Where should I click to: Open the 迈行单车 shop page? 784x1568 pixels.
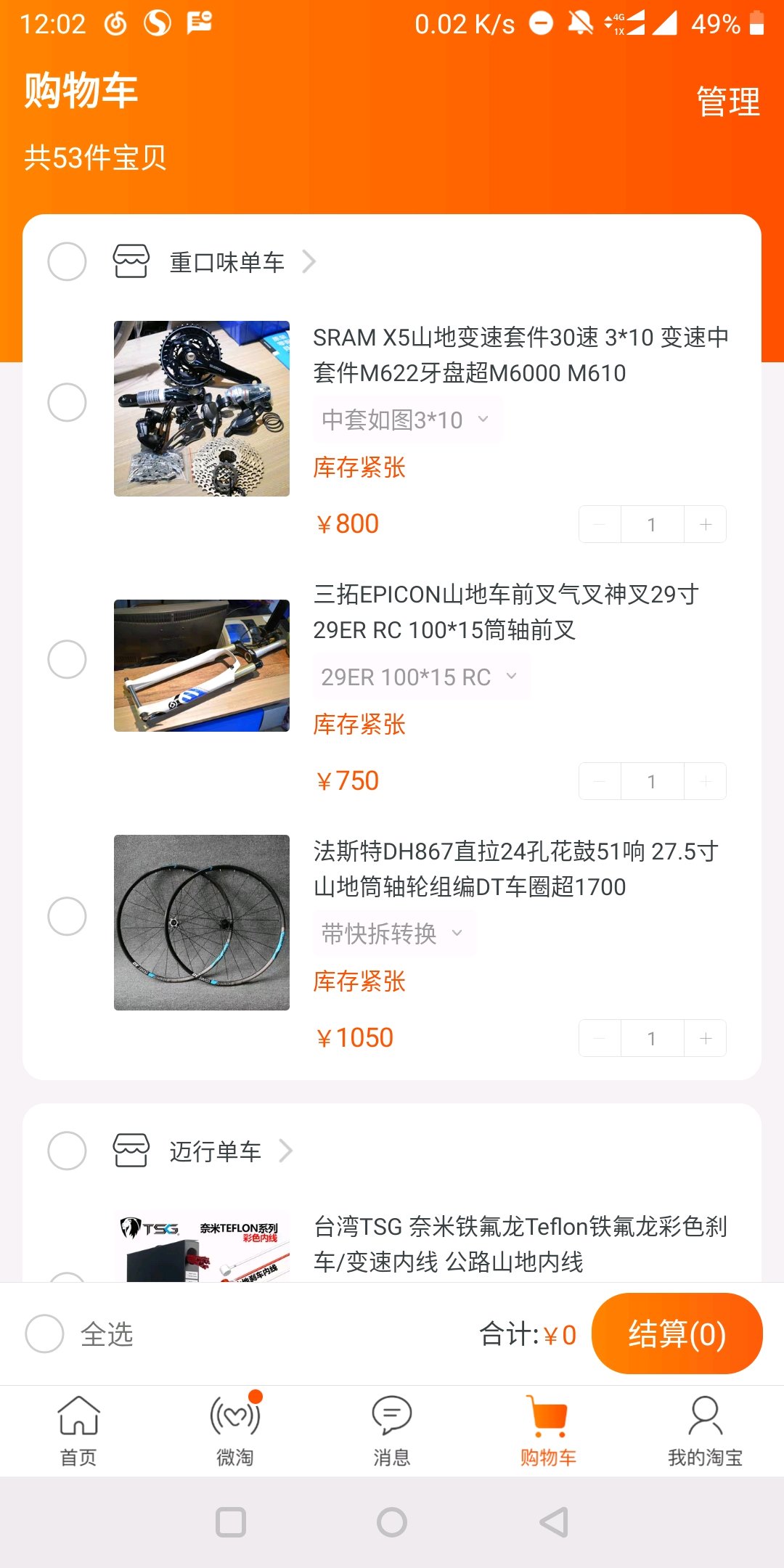[215, 1151]
